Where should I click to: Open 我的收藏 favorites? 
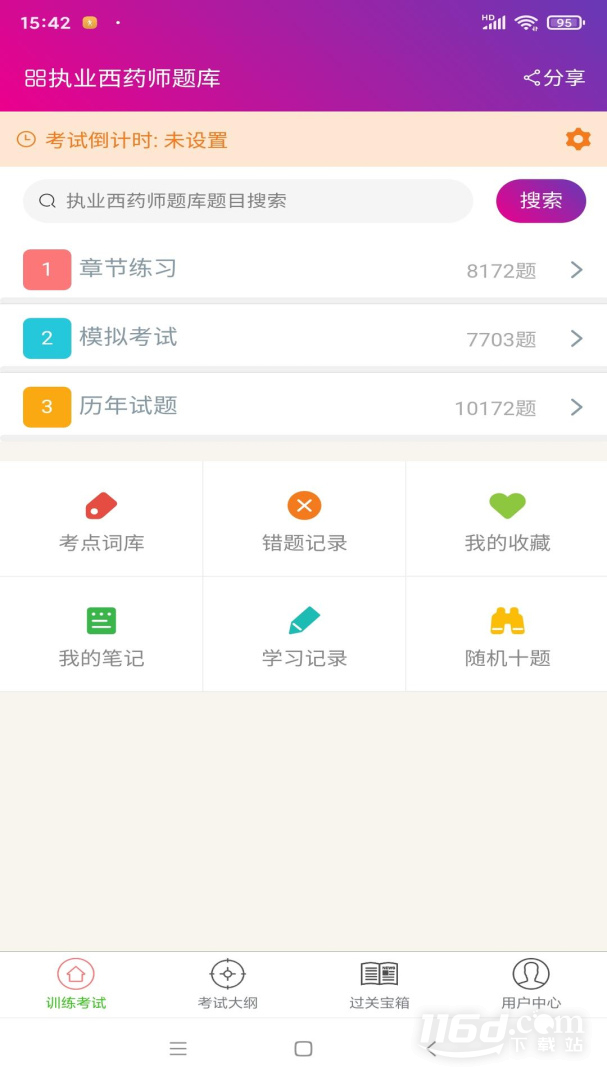[x=507, y=519]
